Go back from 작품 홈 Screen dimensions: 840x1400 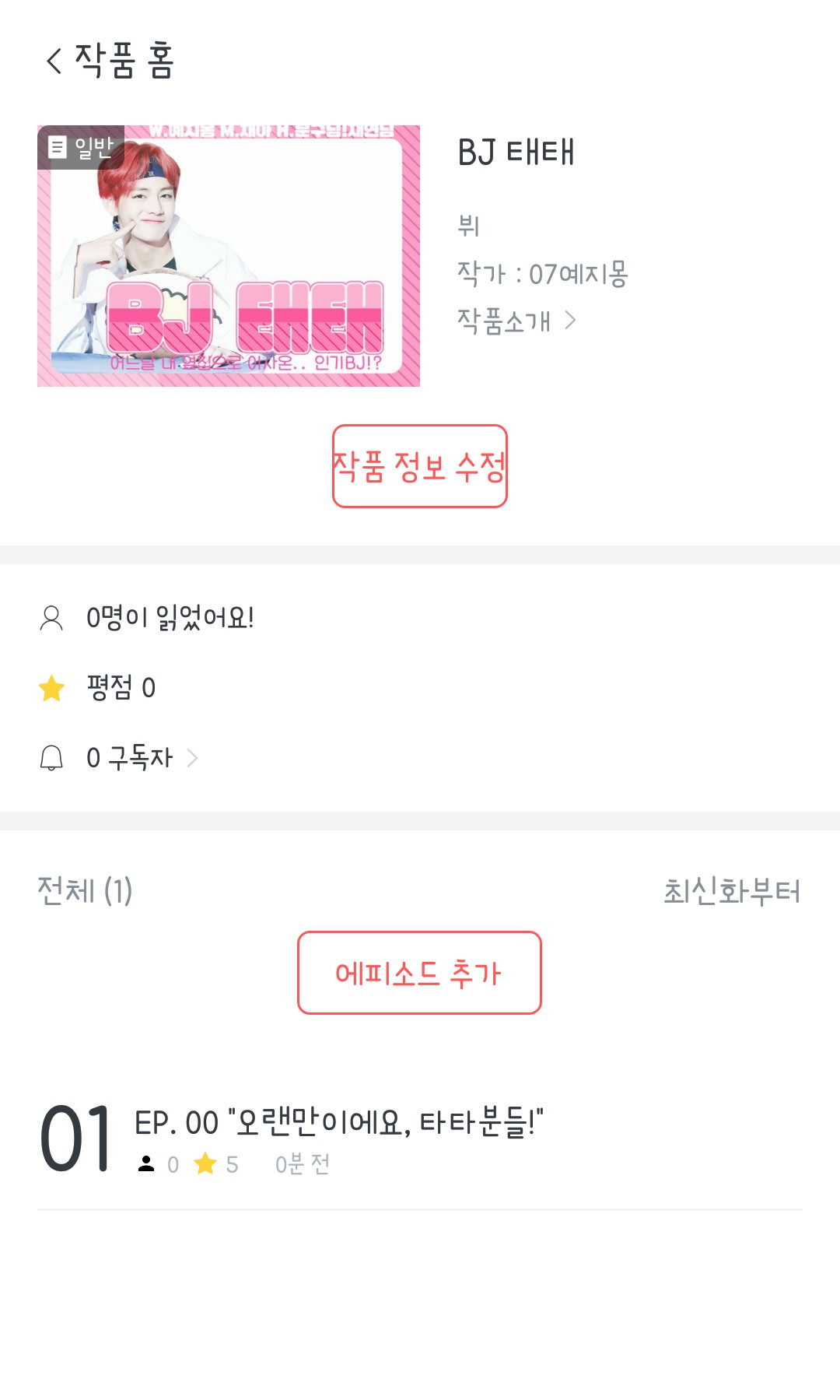click(54, 61)
